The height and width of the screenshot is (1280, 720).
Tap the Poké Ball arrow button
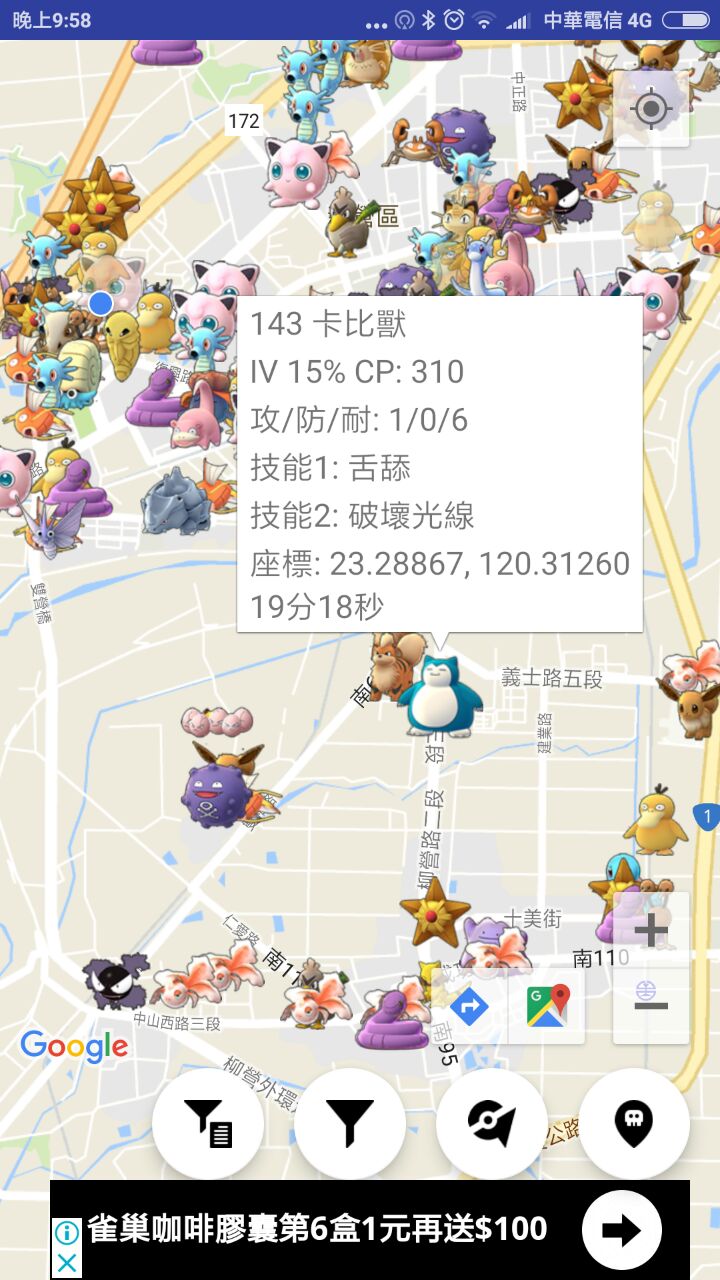coord(492,1123)
